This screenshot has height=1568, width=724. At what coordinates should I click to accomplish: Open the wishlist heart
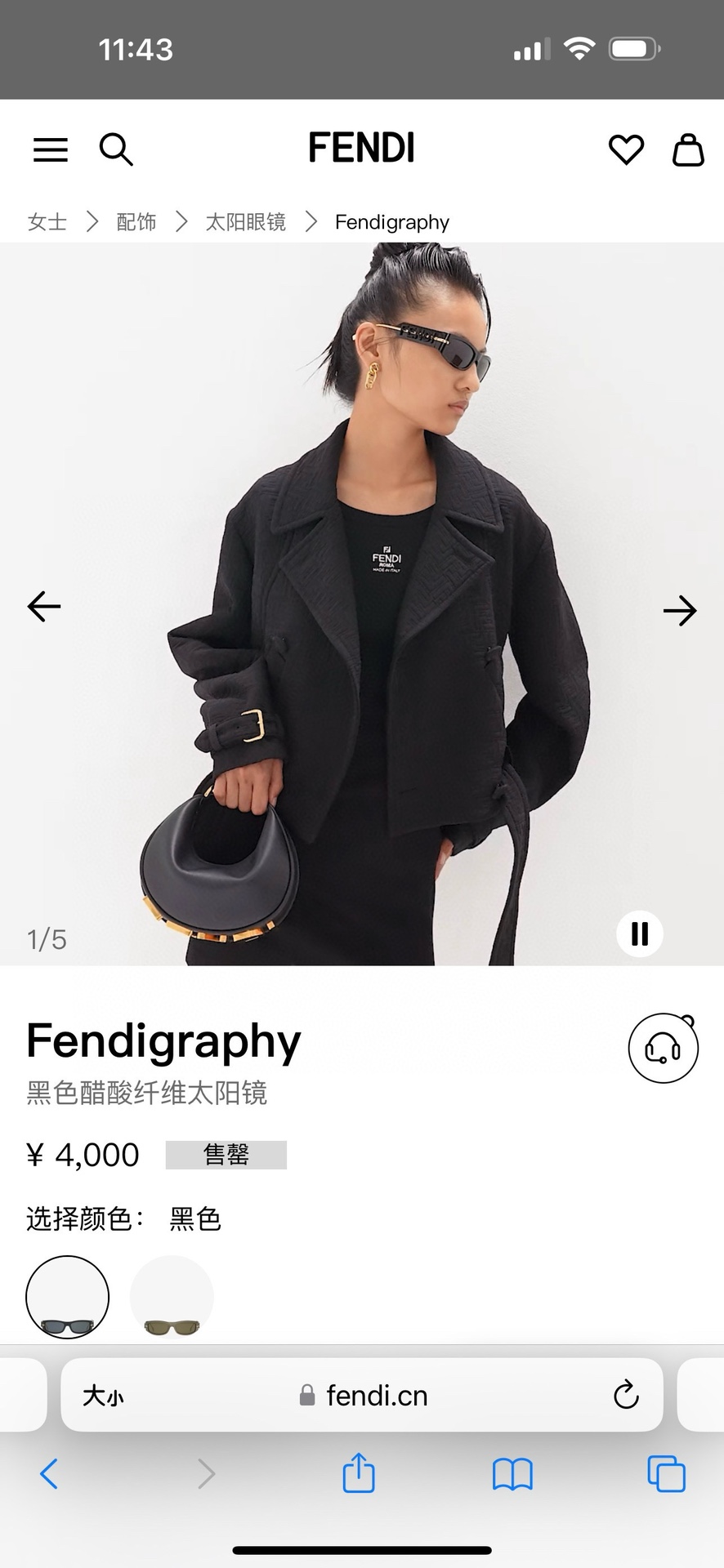coord(626,149)
